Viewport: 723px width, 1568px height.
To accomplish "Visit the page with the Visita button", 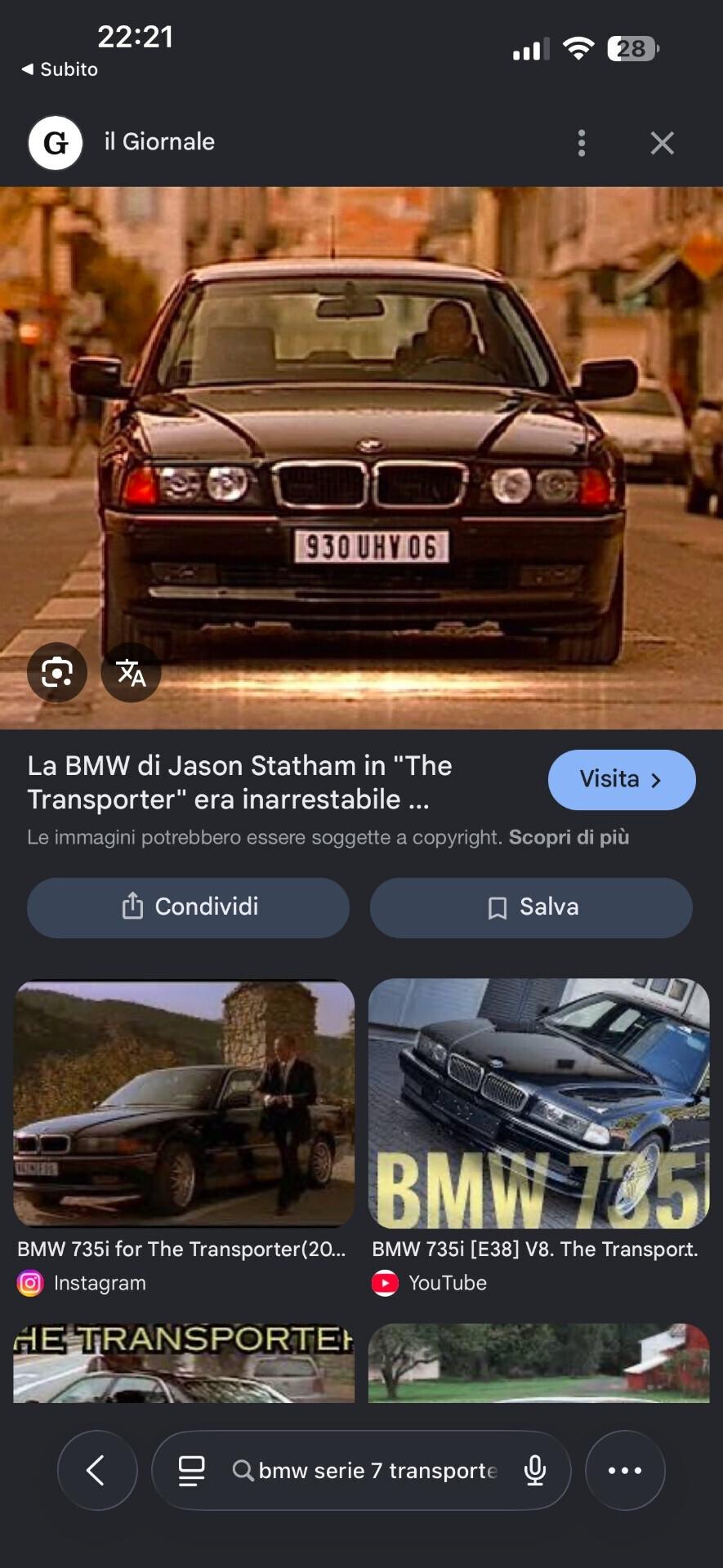I will [621, 780].
